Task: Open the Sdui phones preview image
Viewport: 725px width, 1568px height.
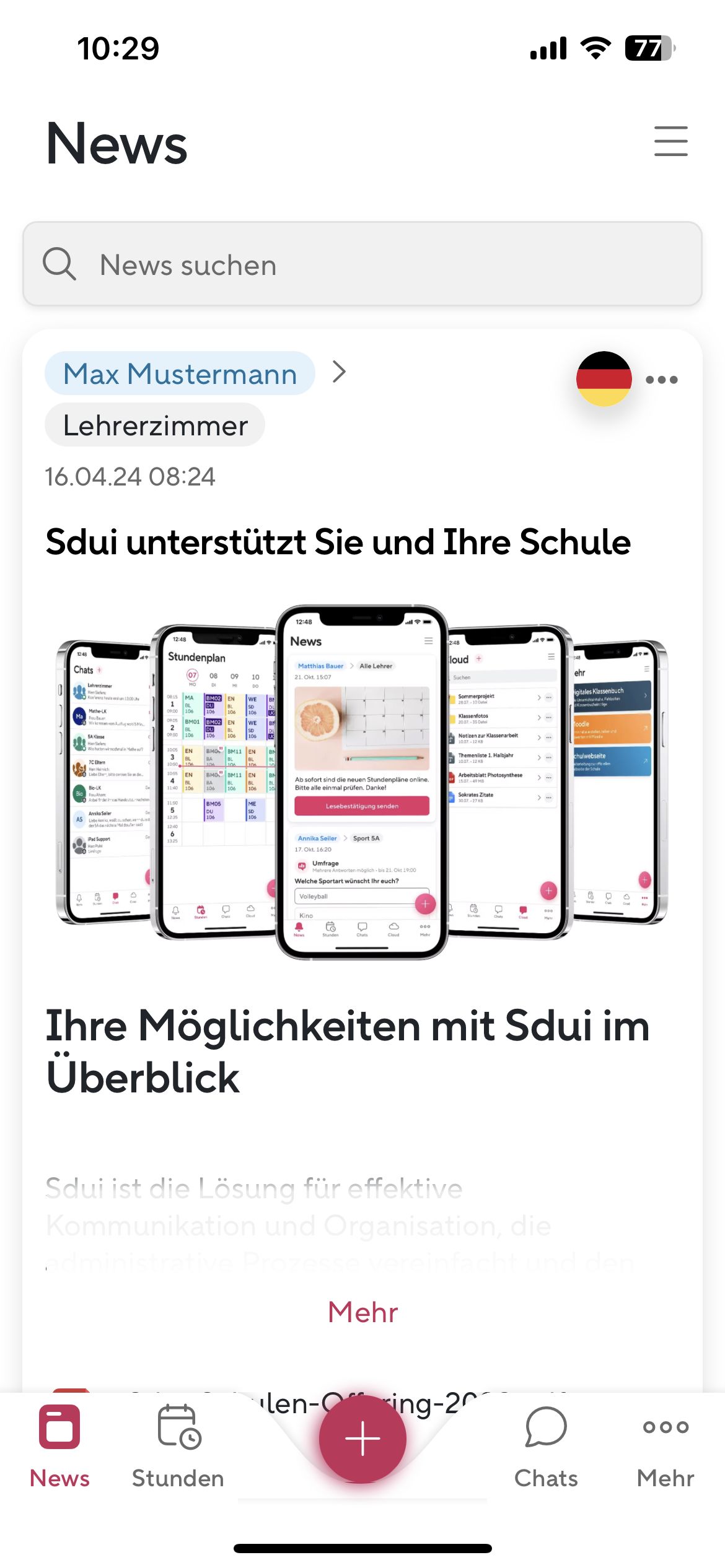Action: [x=362, y=782]
